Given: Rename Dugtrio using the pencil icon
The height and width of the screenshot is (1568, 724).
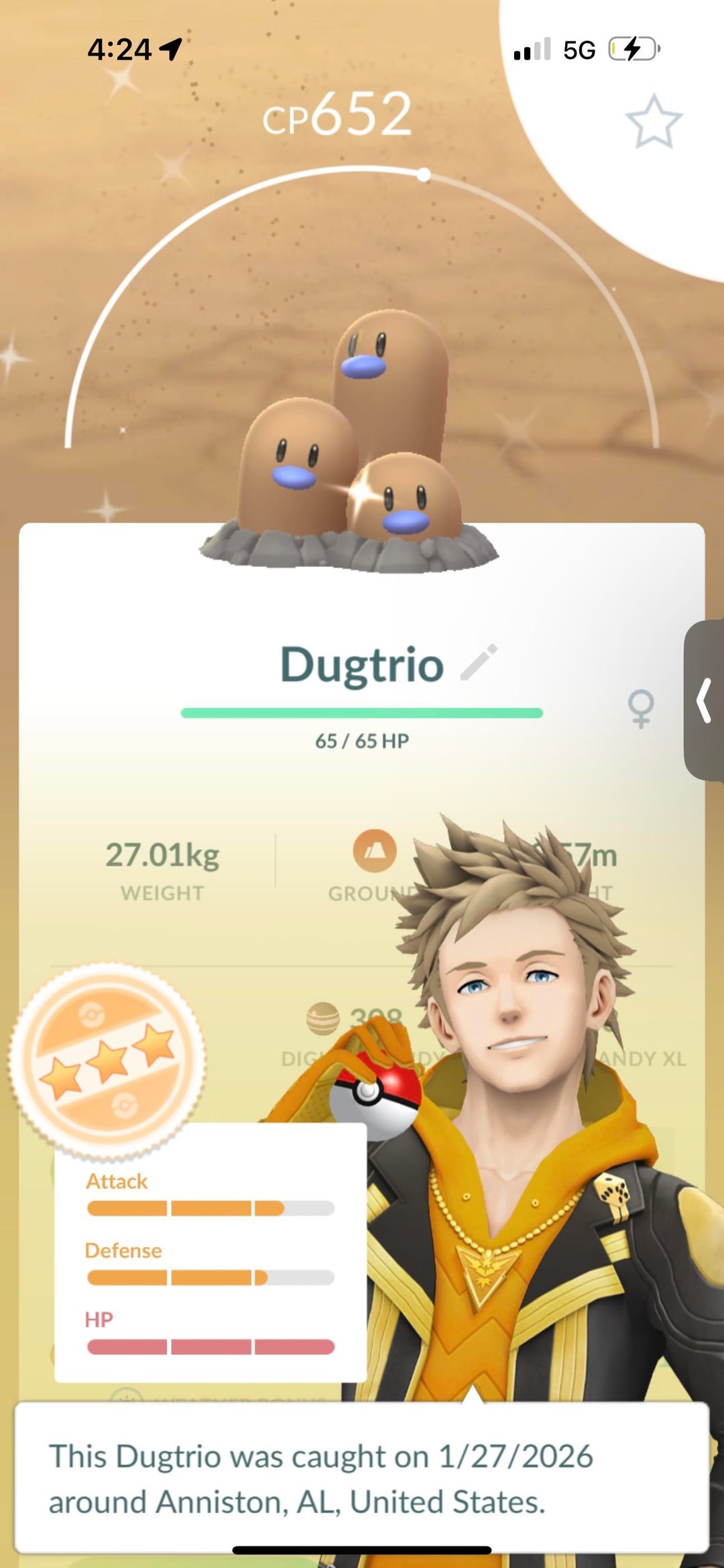Looking at the screenshot, I should (x=479, y=663).
